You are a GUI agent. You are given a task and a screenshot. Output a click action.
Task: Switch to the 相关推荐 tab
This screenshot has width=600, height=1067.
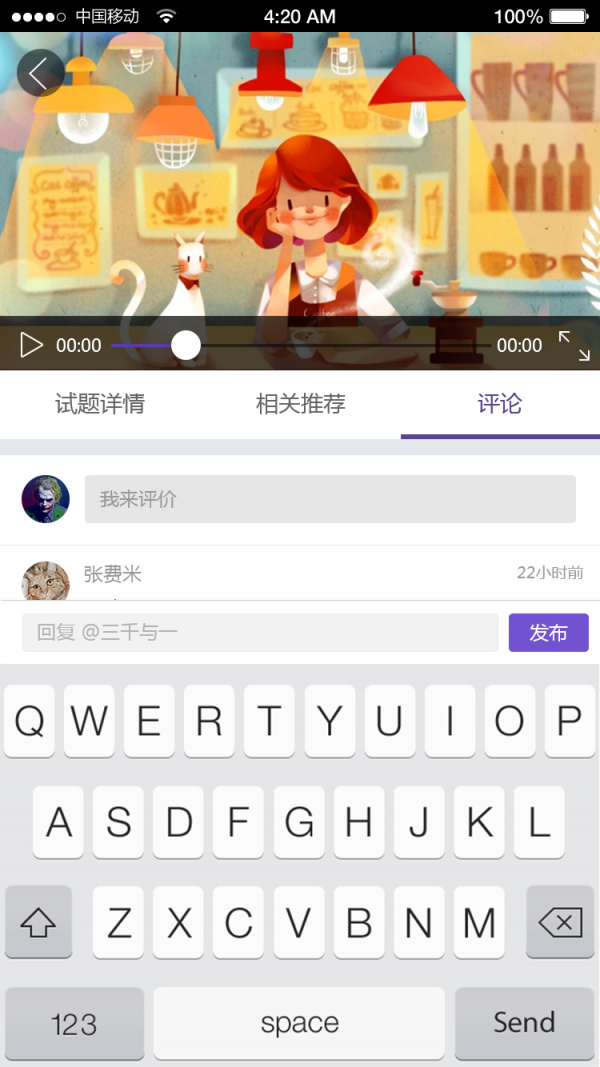coord(300,404)
